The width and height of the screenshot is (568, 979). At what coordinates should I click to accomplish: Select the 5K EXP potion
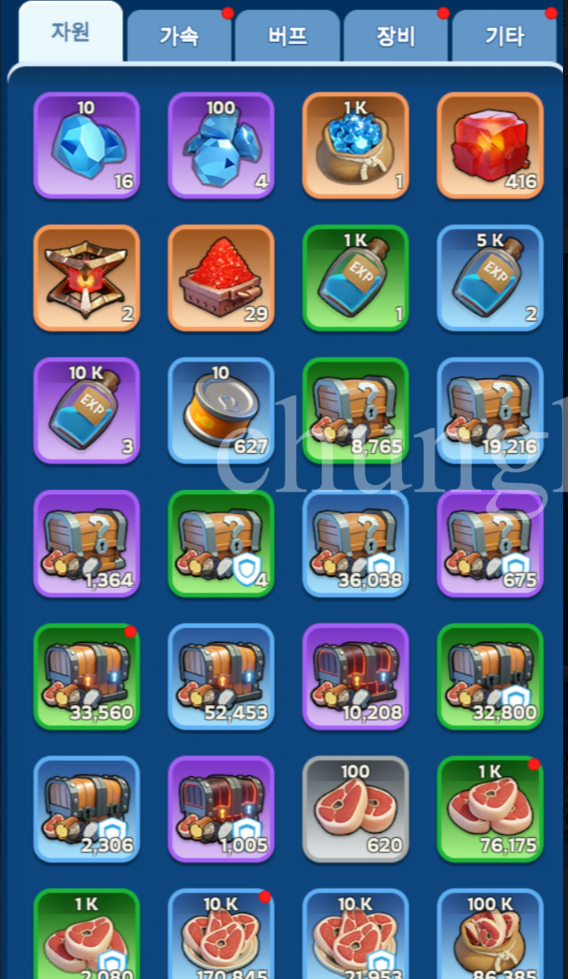point(490,278)
